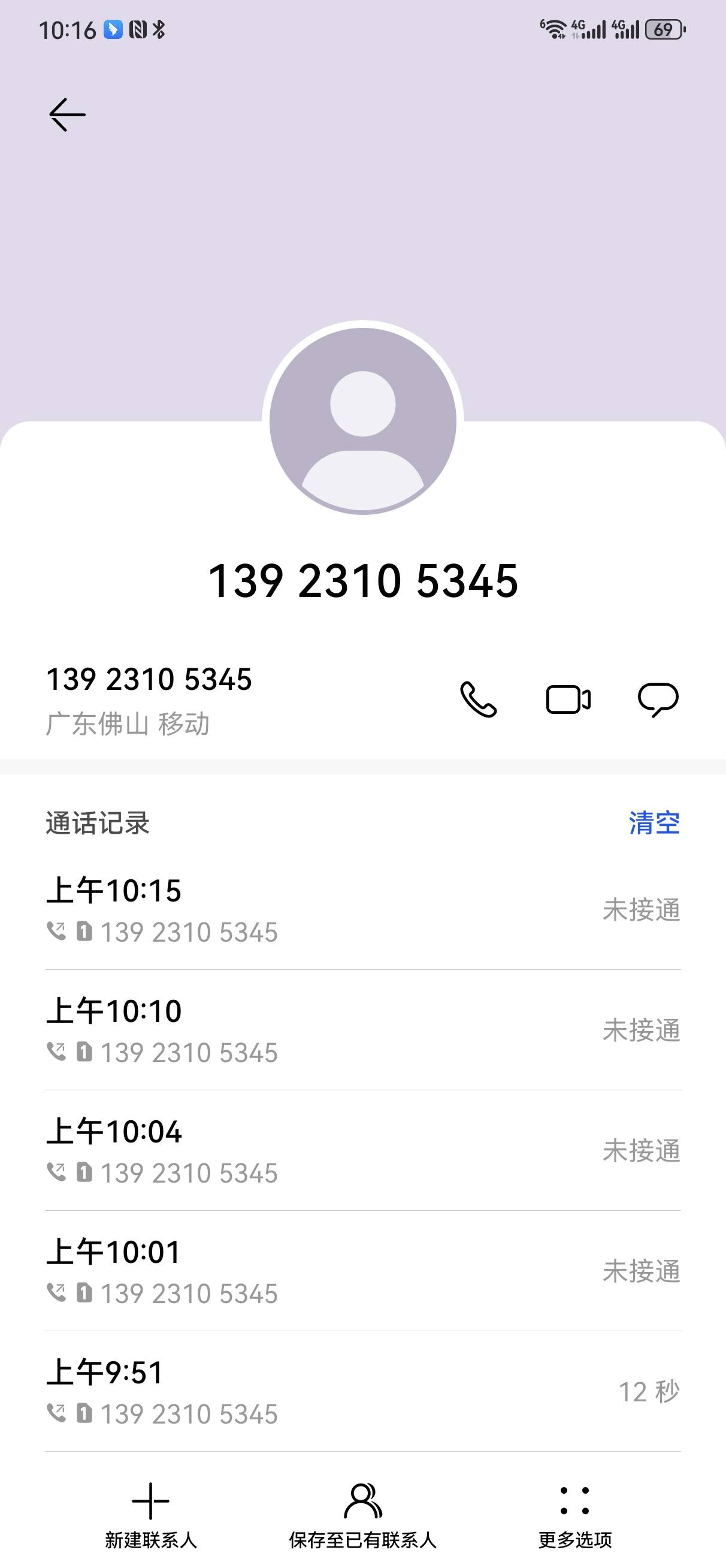Start a video call with this number
726x1568 pixels.
pyautogui.click(x=568, y=699)
